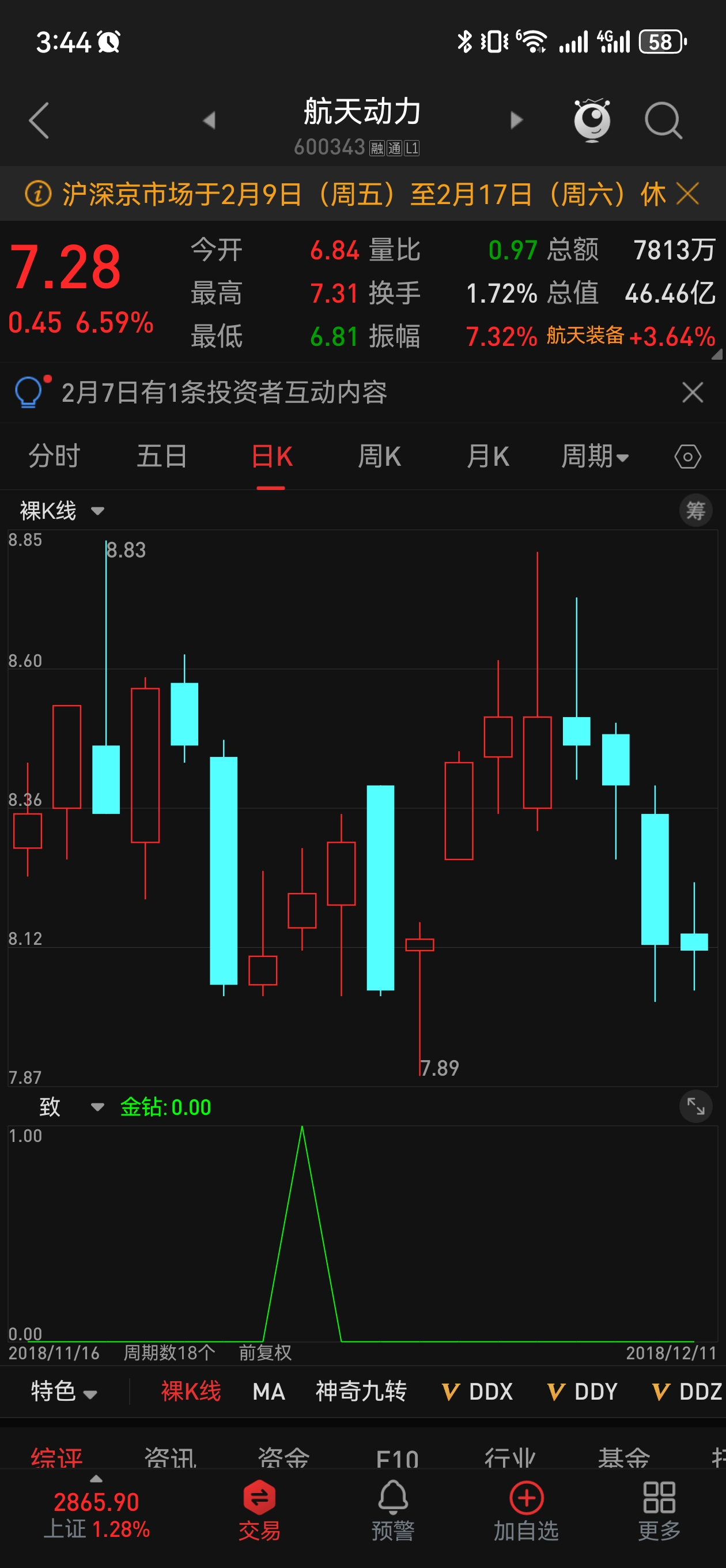Open the 更多 menu
This screenshot has width=726, height=1568.
click(659, 1510)
